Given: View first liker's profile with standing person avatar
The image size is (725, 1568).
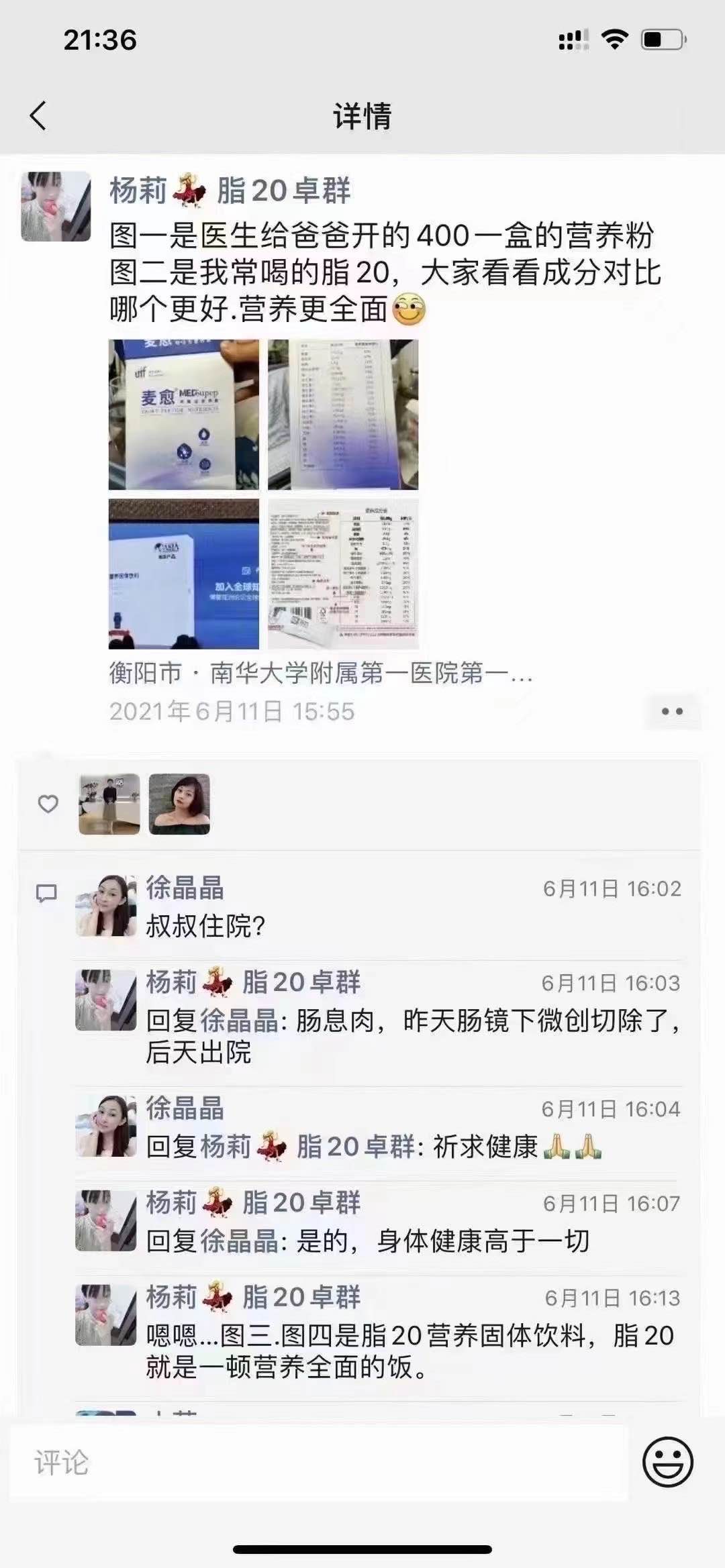Looking at the screenshot, I should pos(109,804).
